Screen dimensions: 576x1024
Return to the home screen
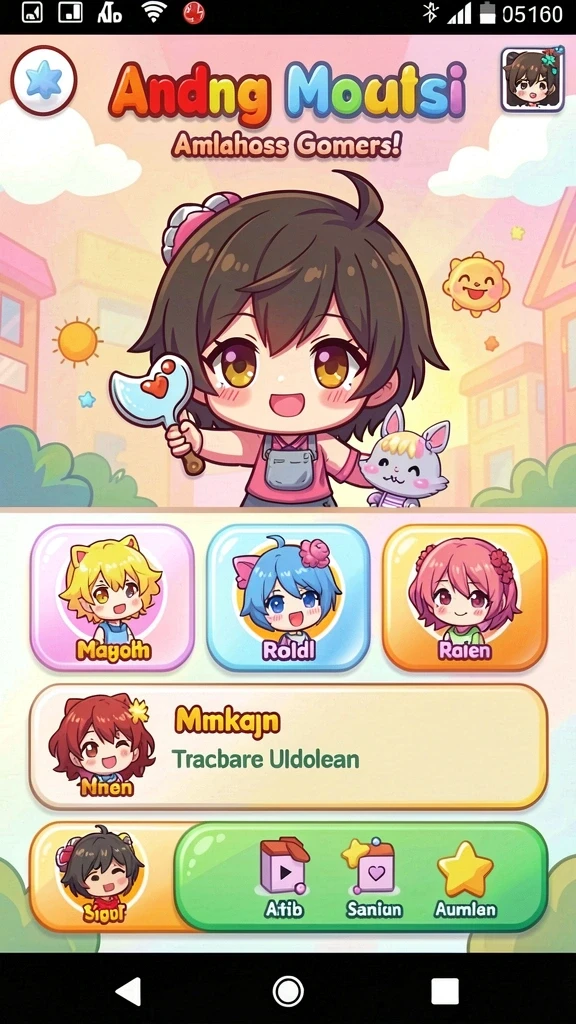pos(288,991)
